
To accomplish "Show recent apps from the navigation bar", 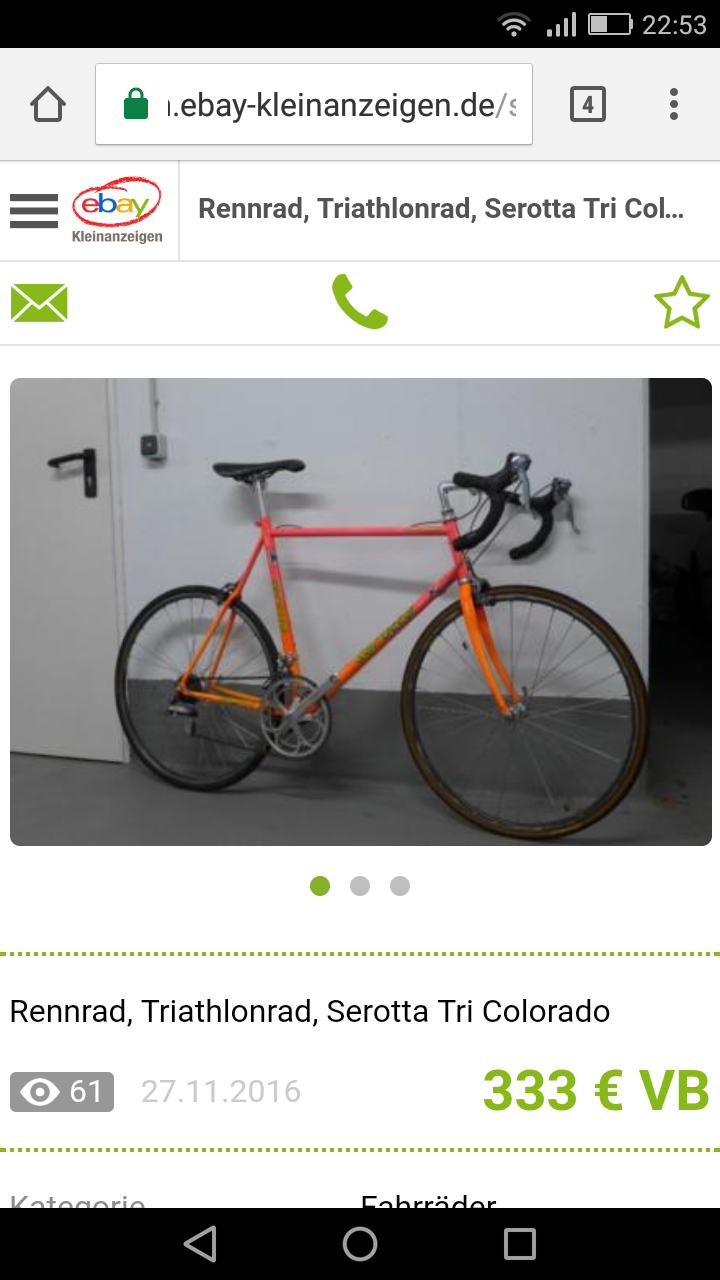I will [x=520, y=1244].
